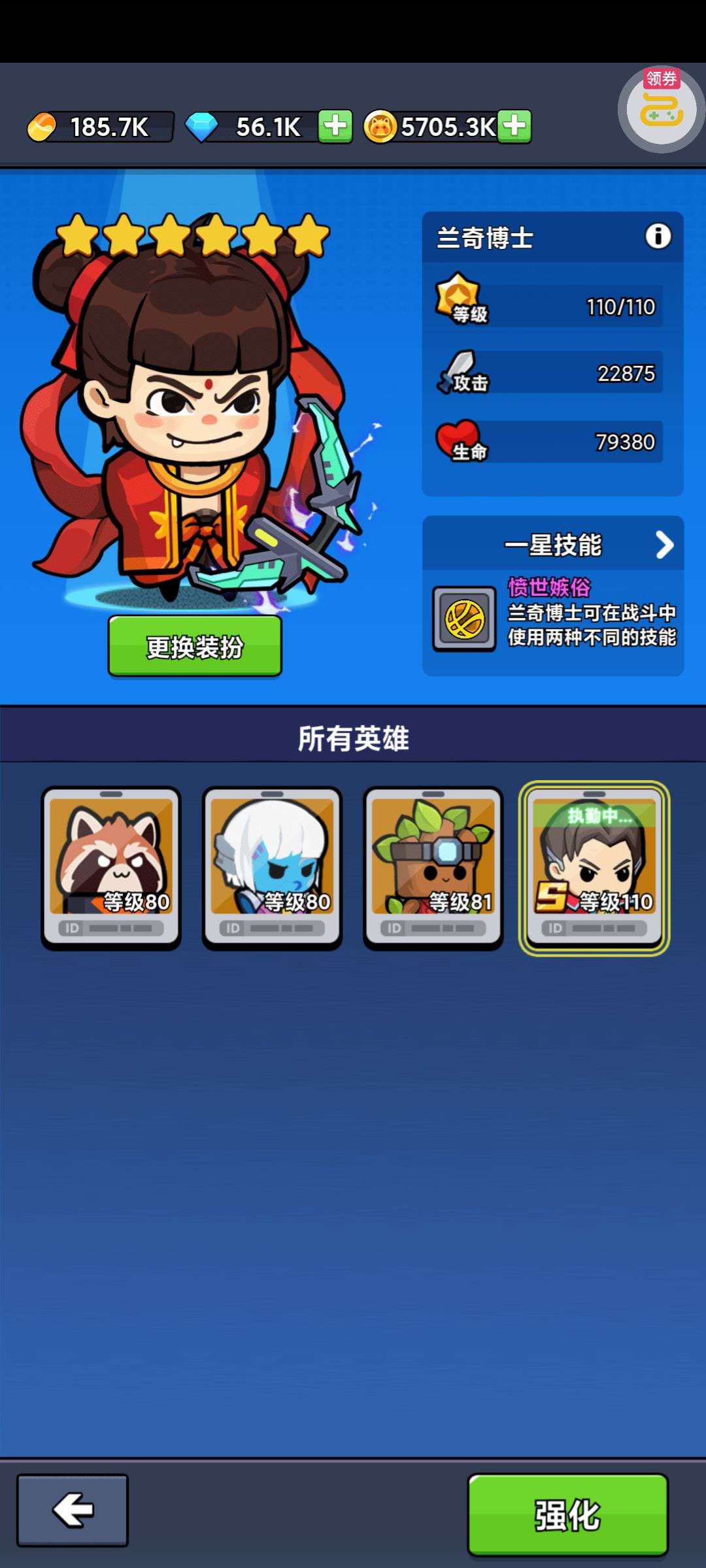
Task: Select the red panda hero card
Action: coord(111,868)
